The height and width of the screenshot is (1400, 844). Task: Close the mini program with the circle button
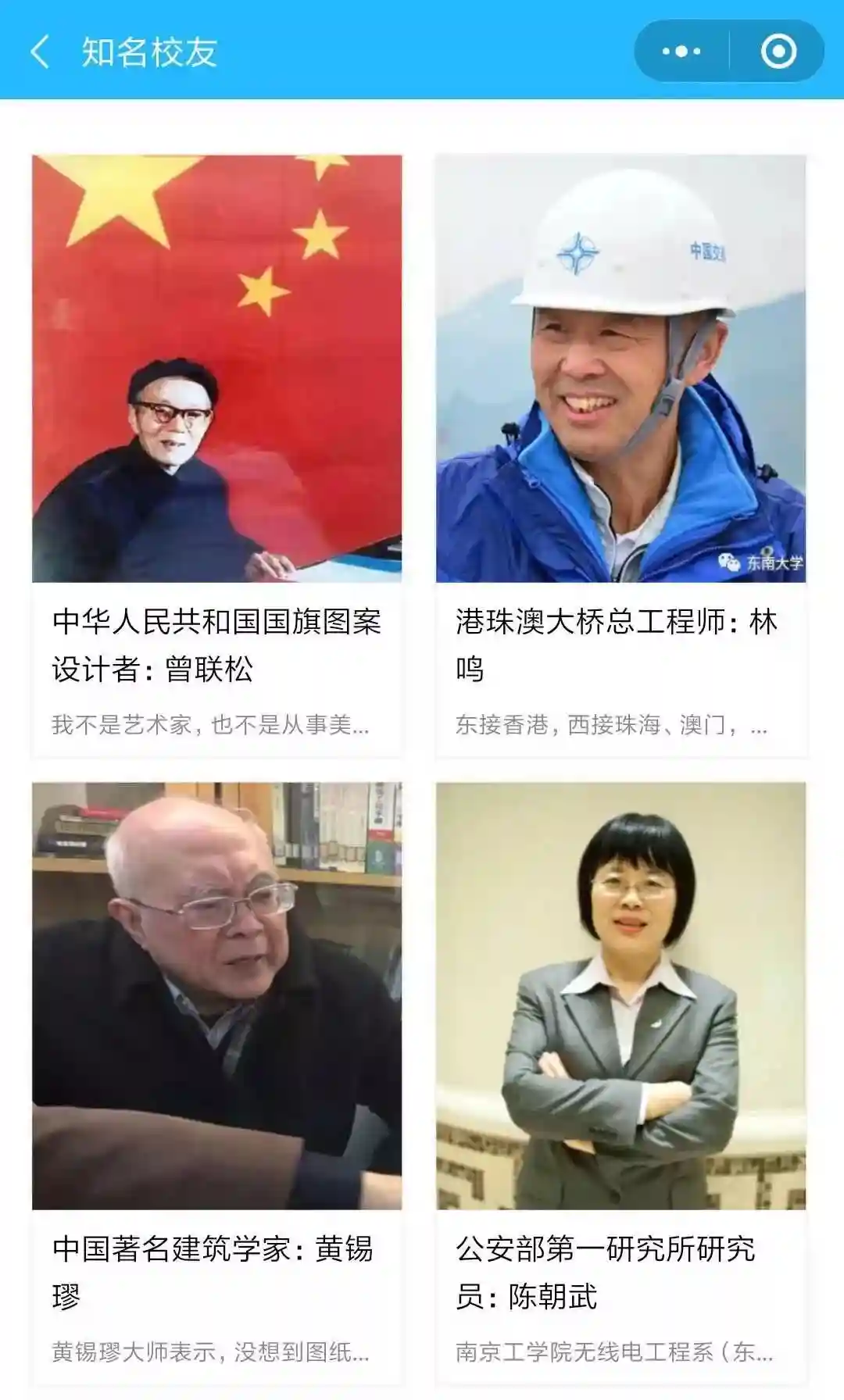[x=778, y=52]
